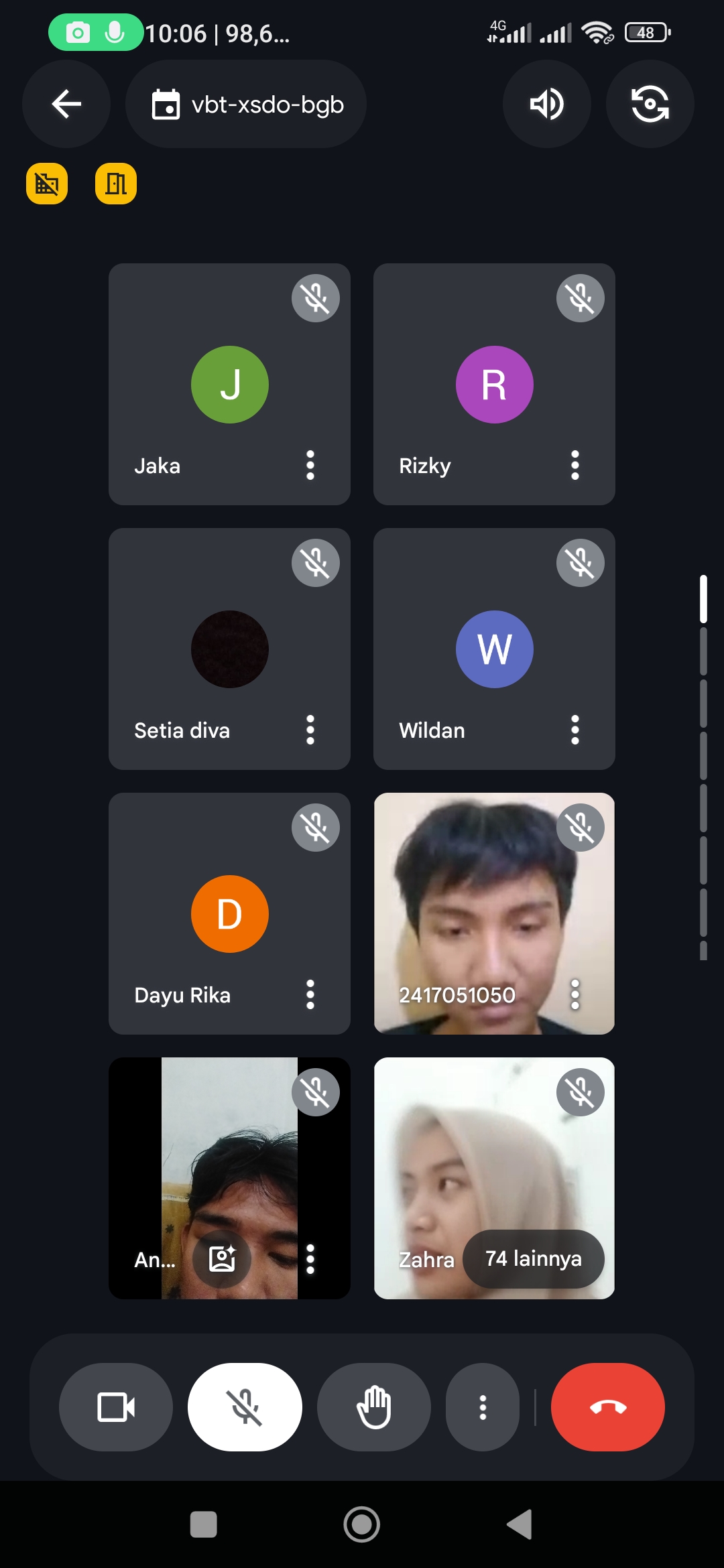Turn the camera on or off
The width and height of the screenshot is (724, 1568).
pyautogui.click(x=116, y=1407)
